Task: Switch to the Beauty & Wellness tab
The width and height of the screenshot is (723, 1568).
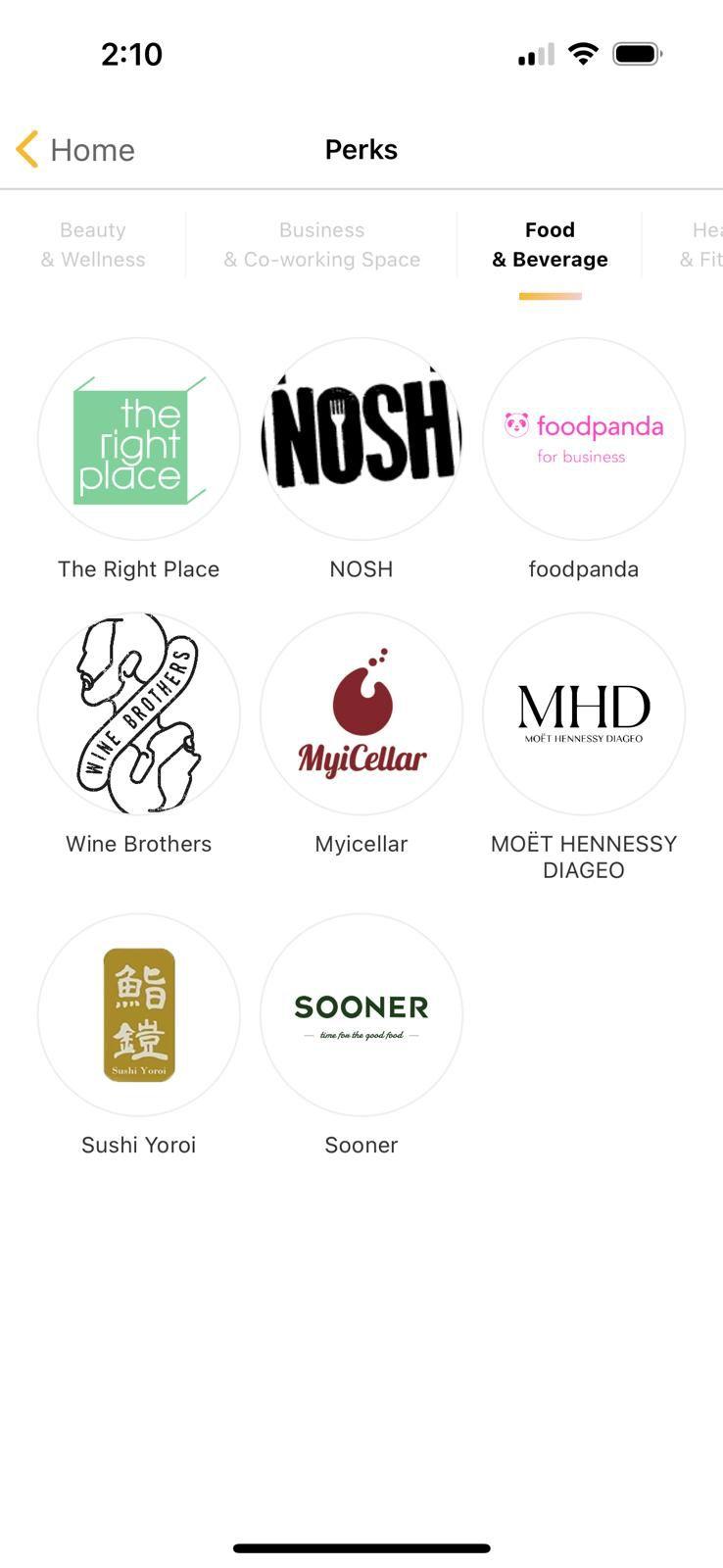Action: pyautogui.click(x=93, y=245)
